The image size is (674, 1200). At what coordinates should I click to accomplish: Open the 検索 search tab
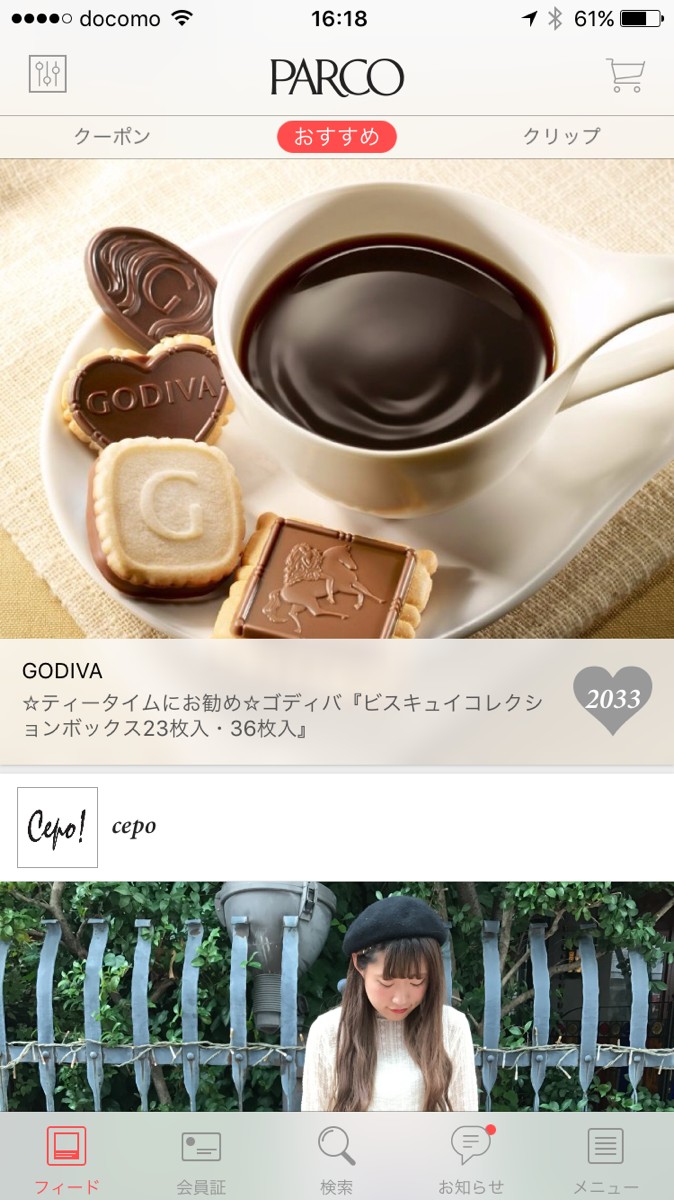coord(337,1160)
